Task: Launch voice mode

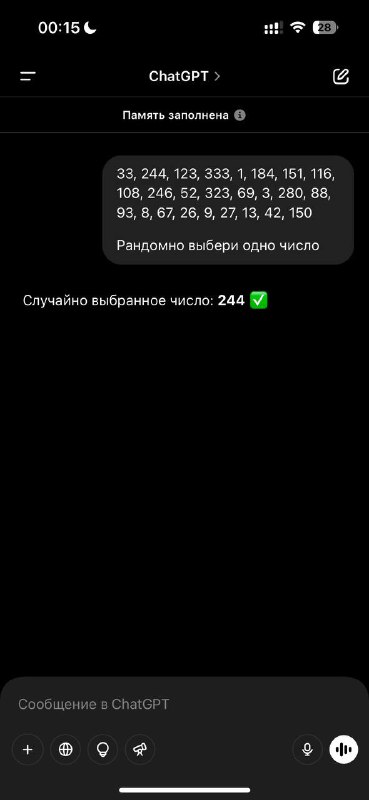Action: pyautogui.click(x=343, y=749)
